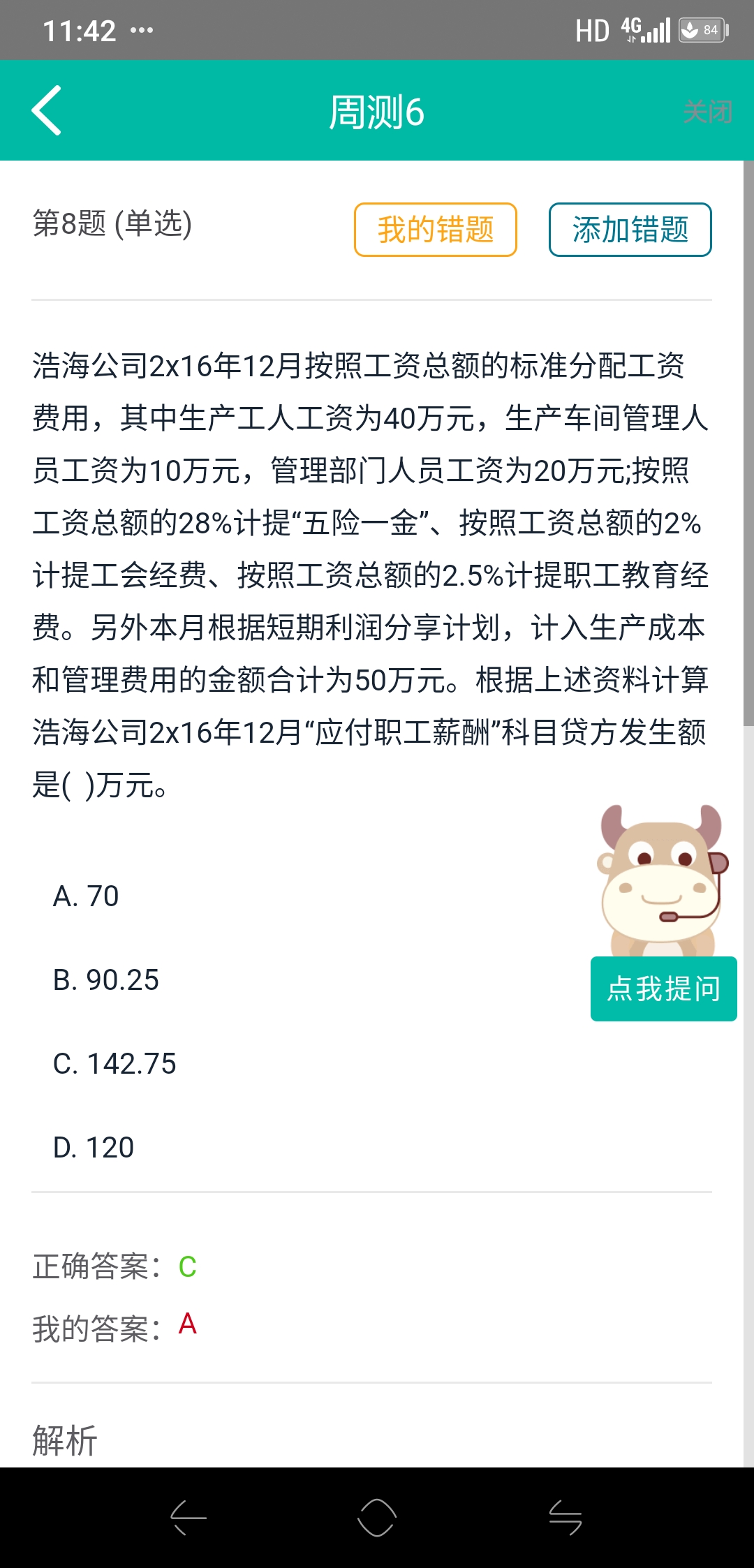Screen dimensions: 754x1568
Task: Go to home via system navigation bar
Action: (377, 1518)
